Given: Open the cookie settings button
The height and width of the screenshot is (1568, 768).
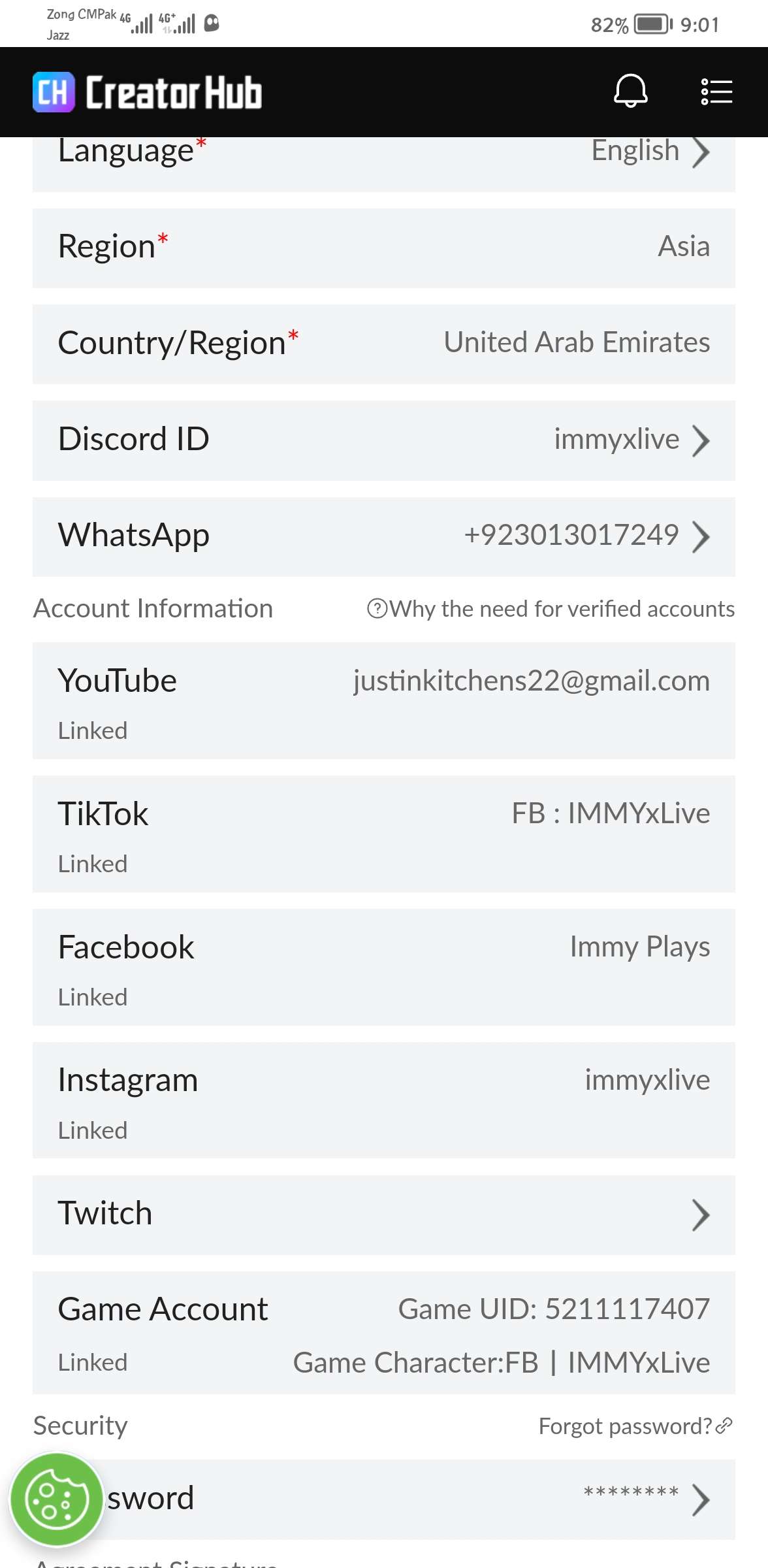Looking at the screenshot, I should (x=57, y=1499).
